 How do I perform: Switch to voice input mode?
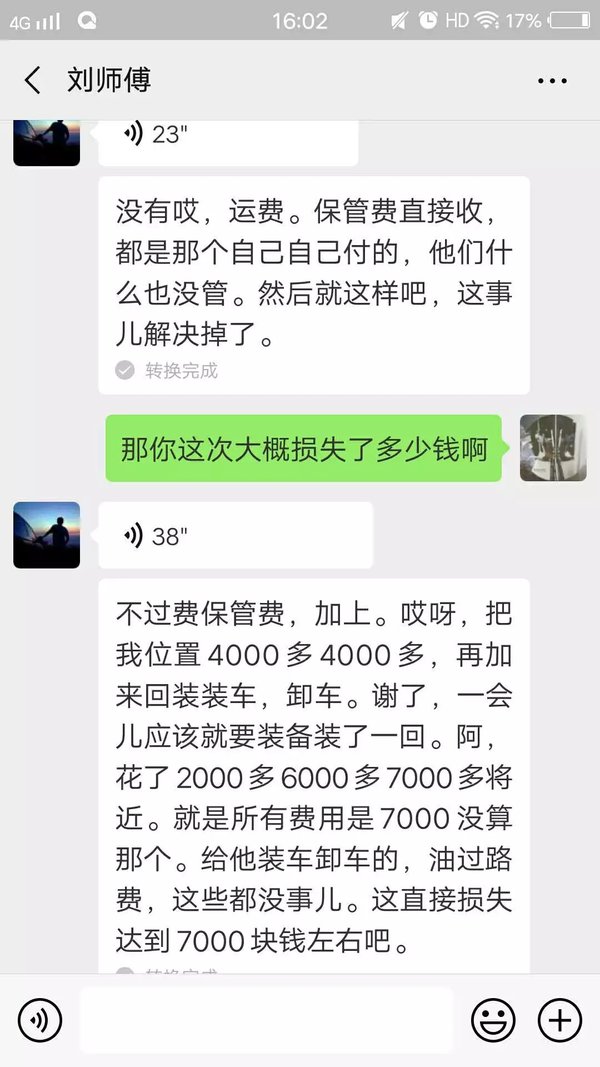pos(40,1020)
